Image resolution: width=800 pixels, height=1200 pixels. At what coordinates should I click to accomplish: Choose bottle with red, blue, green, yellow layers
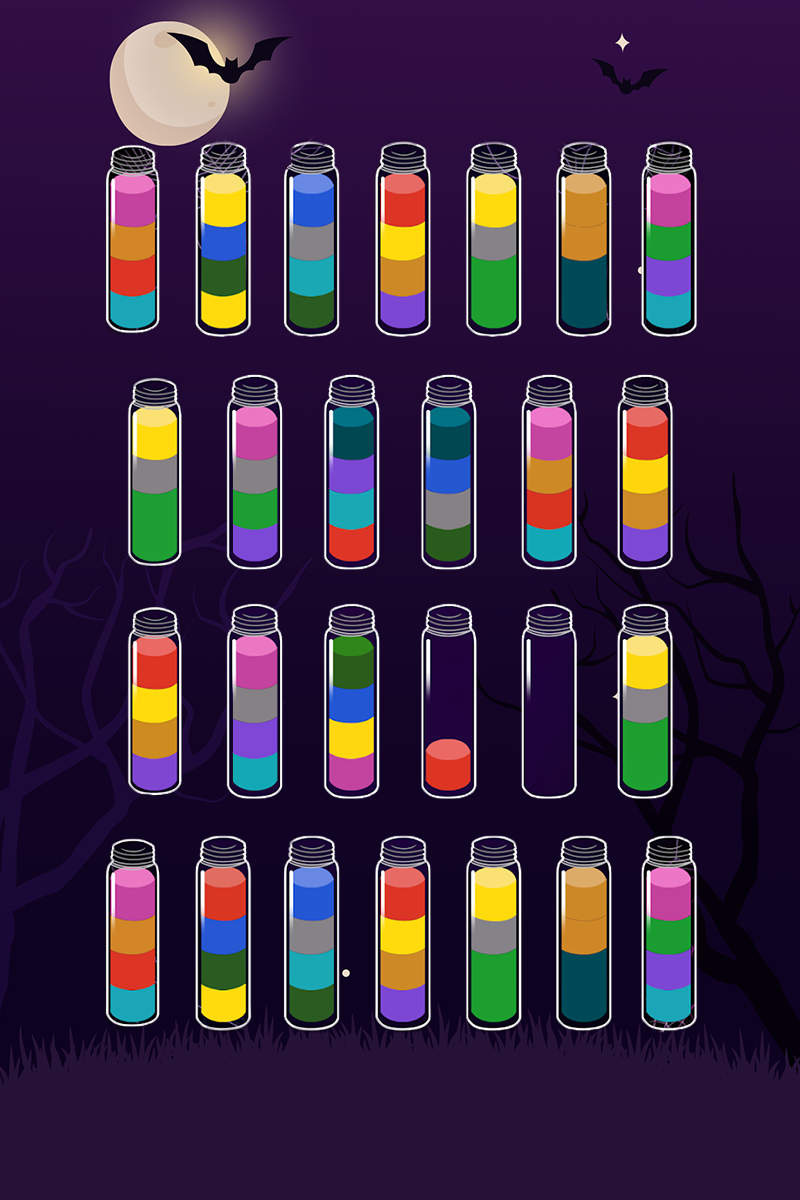(223, 932)
